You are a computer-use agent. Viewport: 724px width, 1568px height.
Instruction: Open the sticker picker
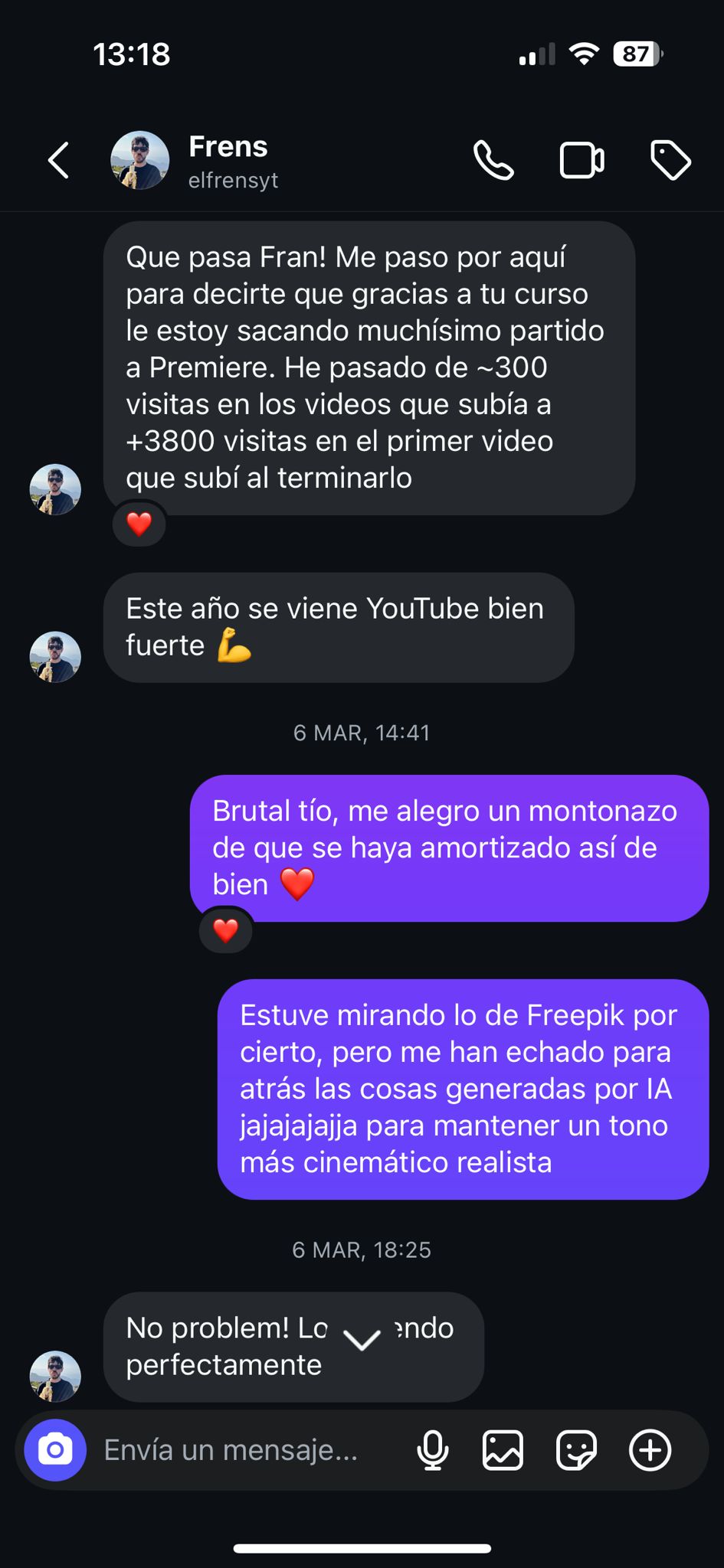point(576,1450)
